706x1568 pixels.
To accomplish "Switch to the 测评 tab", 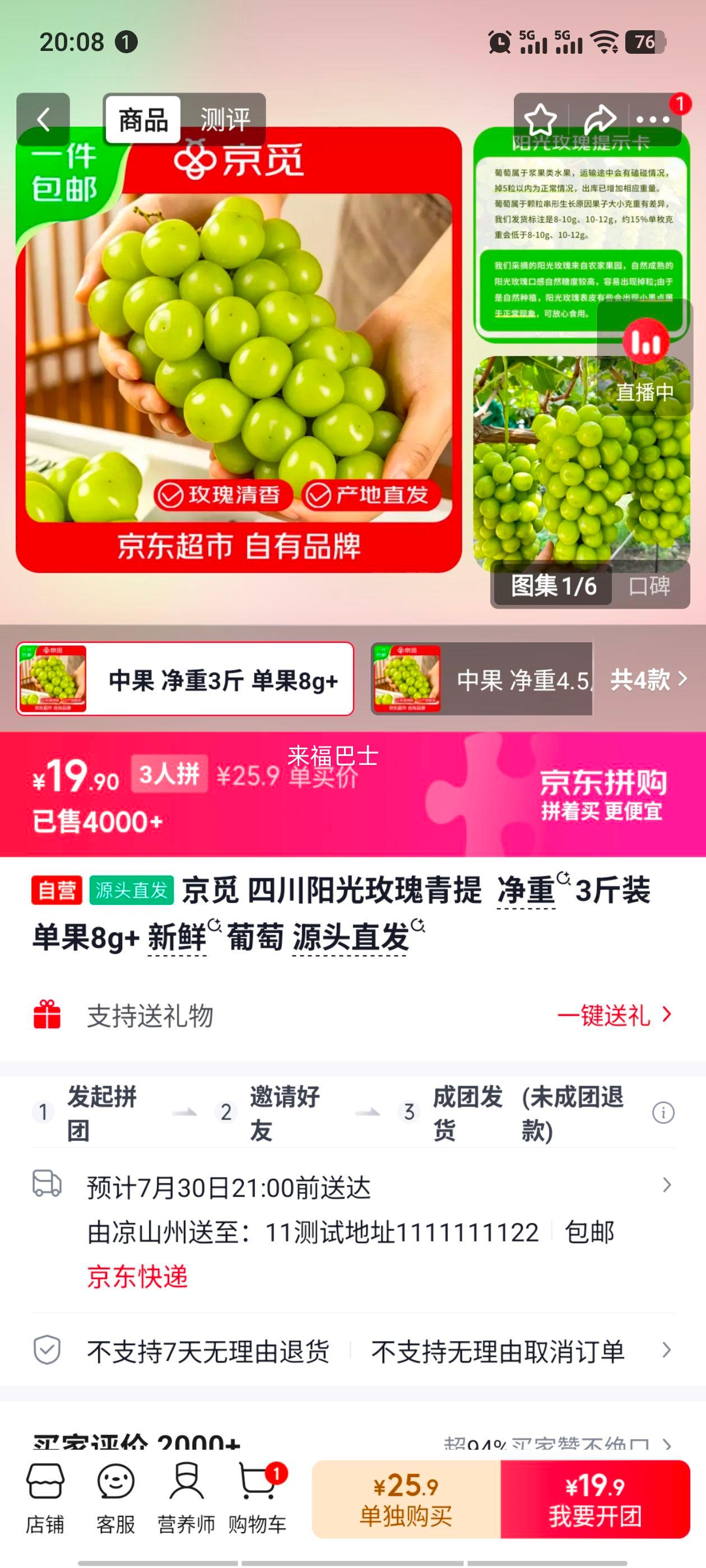I will point(225,119).
